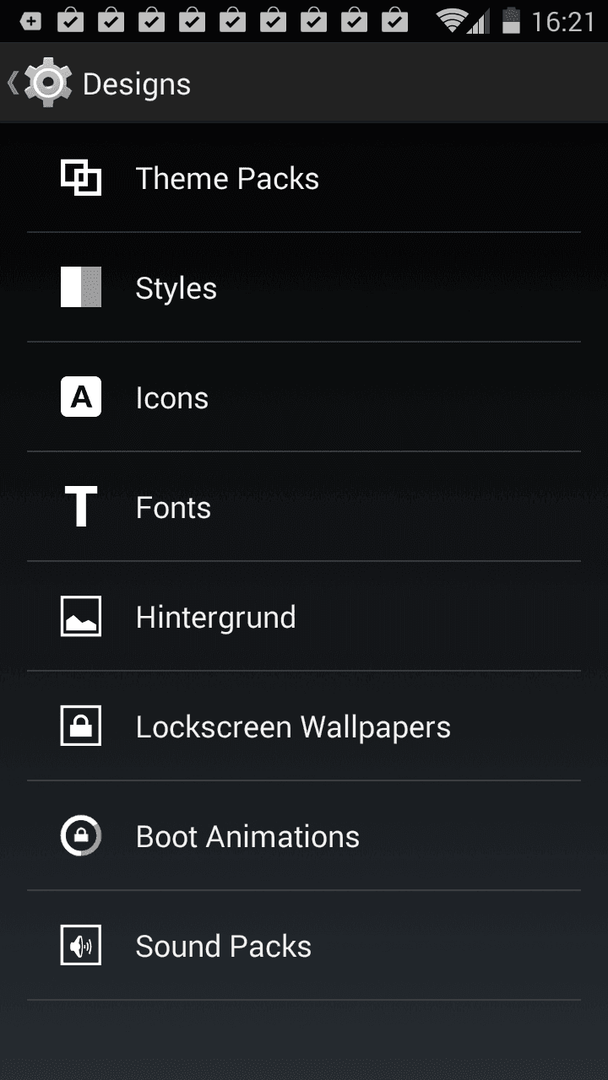Tap the Hintergrund entry

304,616
